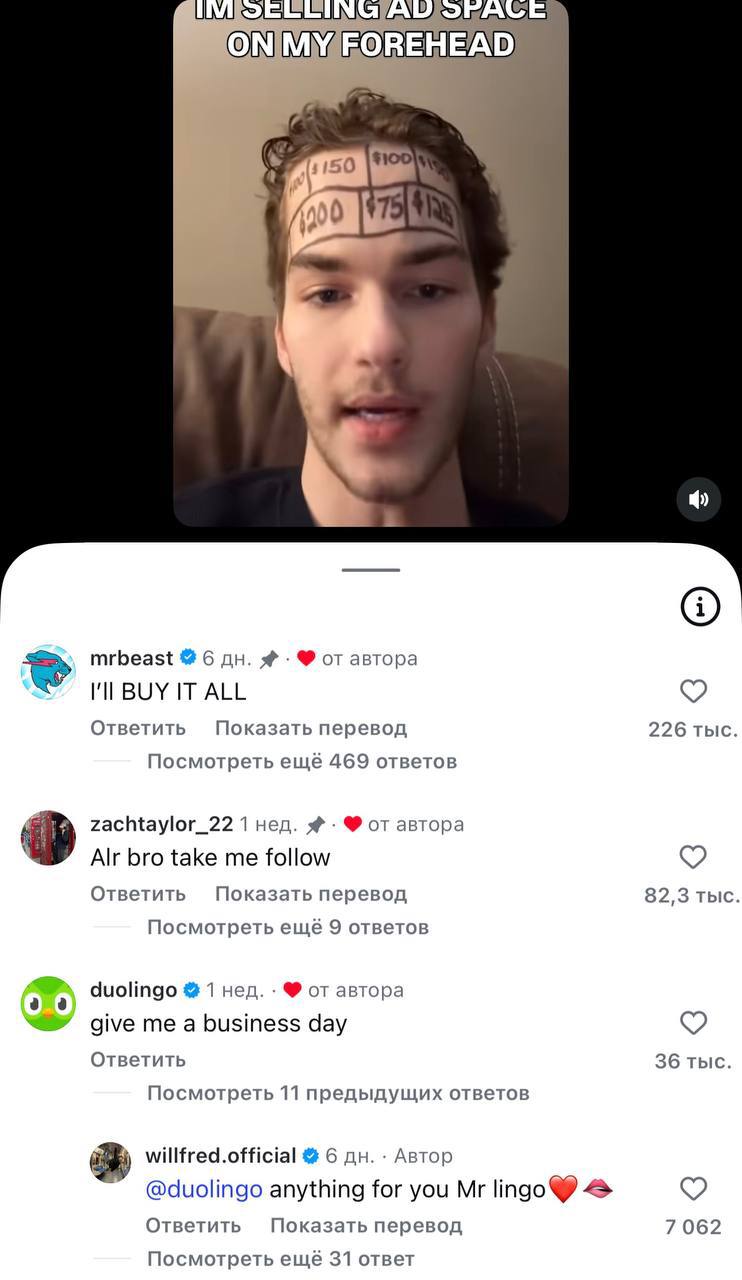
Task: Load 11 previous replies under duolingo
Action: coord(337,1093)
